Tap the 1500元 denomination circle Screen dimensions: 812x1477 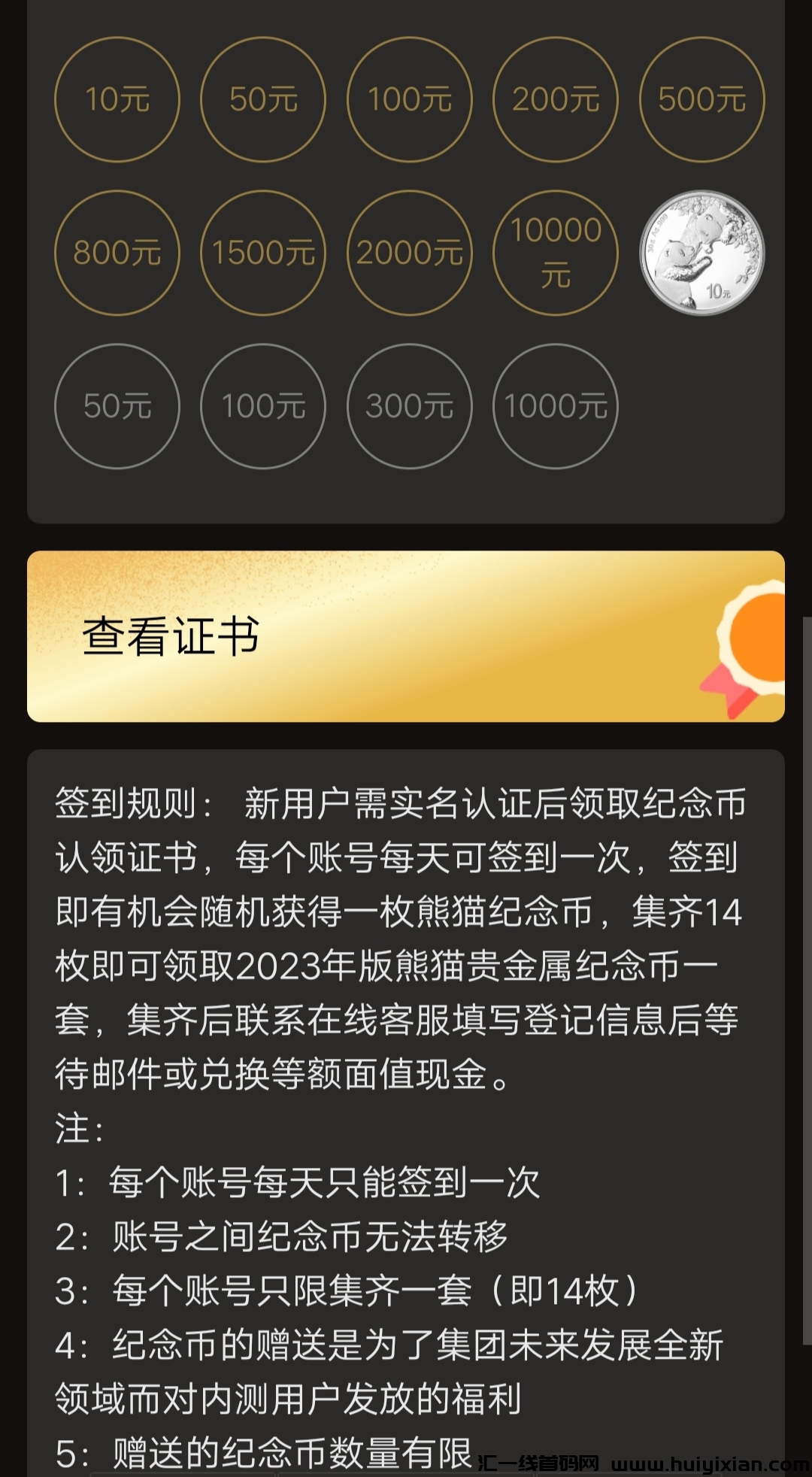[262, 253]
